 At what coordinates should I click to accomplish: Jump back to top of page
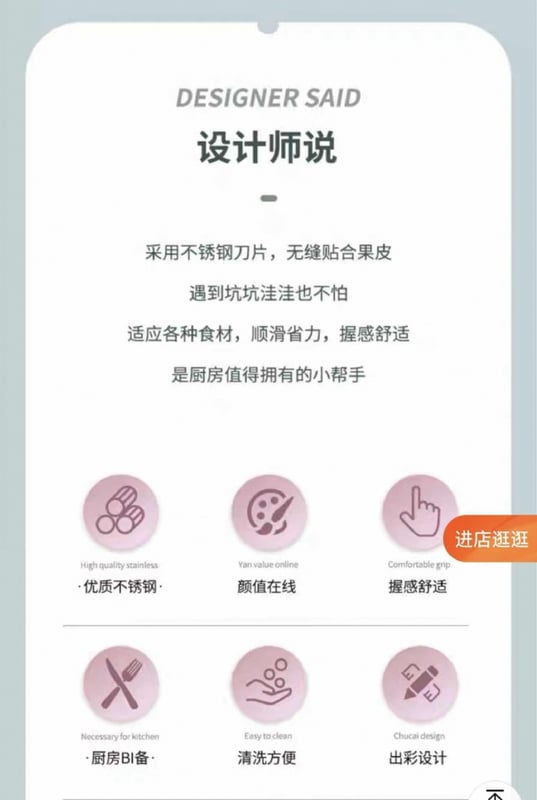(x=495, y=792)
